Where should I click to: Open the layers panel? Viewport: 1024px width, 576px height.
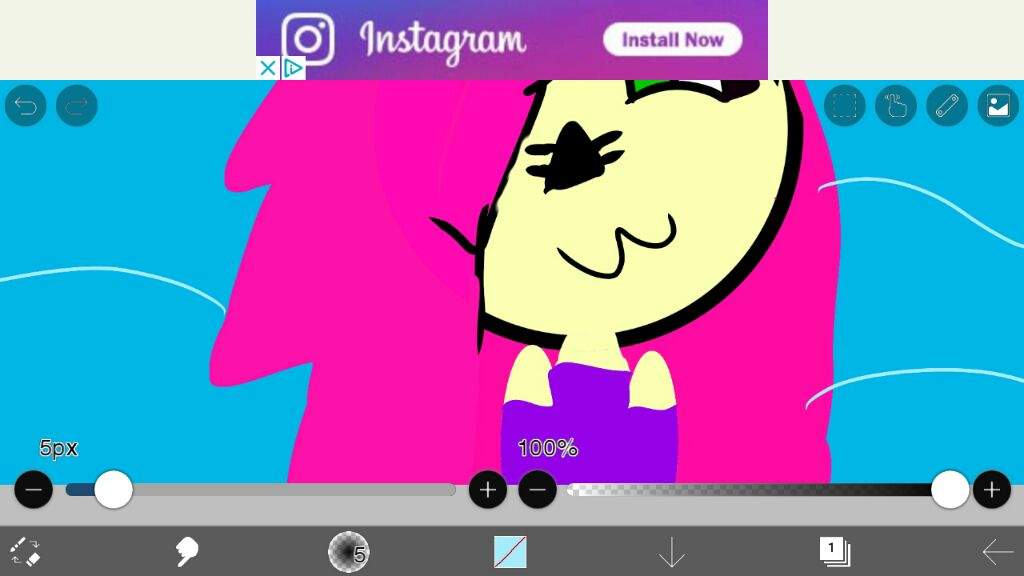click(x=834, y=550)
